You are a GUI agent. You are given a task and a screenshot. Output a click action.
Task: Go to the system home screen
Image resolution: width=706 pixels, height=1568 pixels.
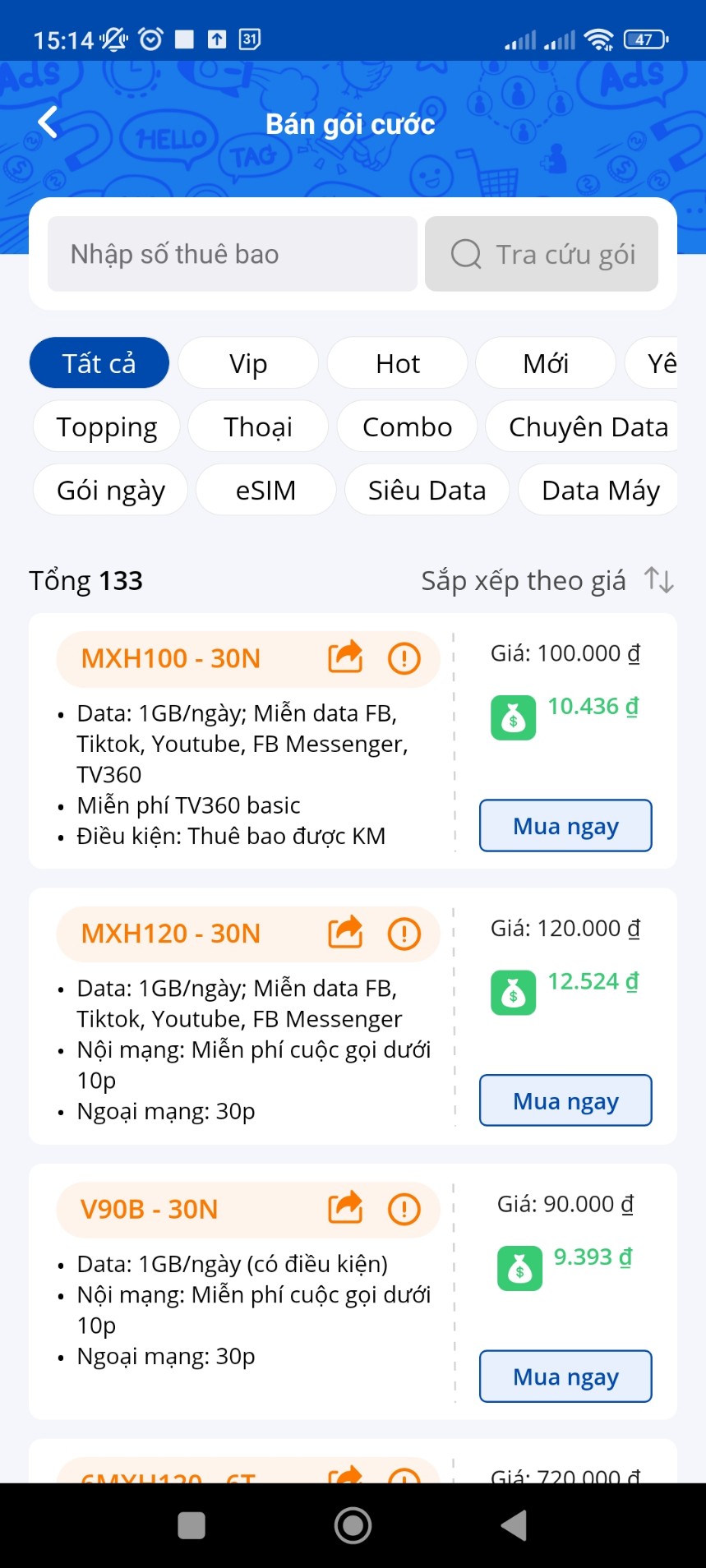353,1526
